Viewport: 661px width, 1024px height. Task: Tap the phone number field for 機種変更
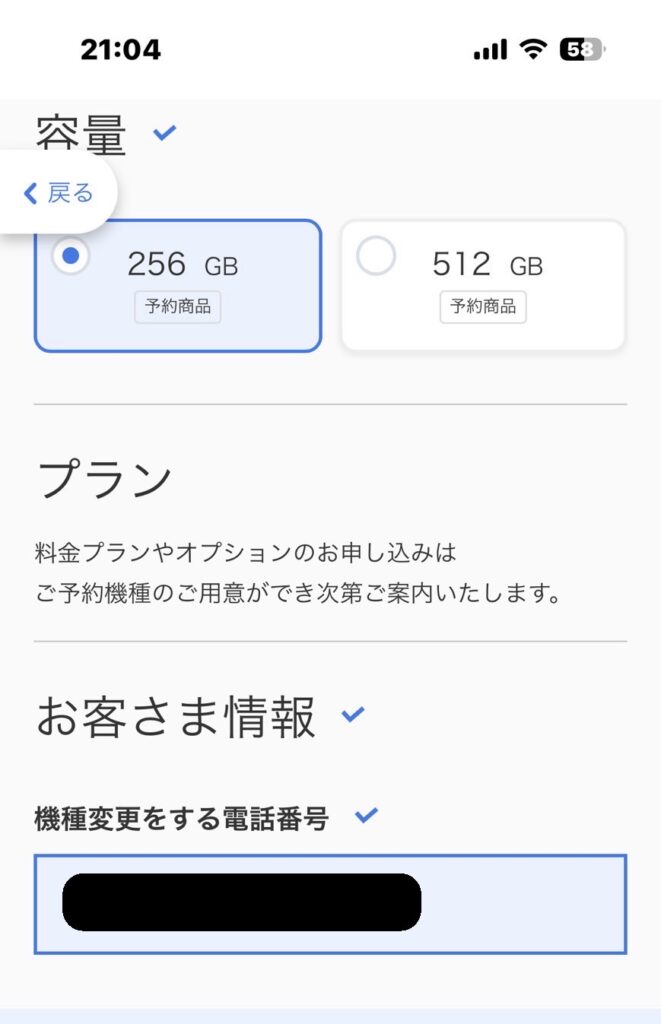(x=330, y=903)
